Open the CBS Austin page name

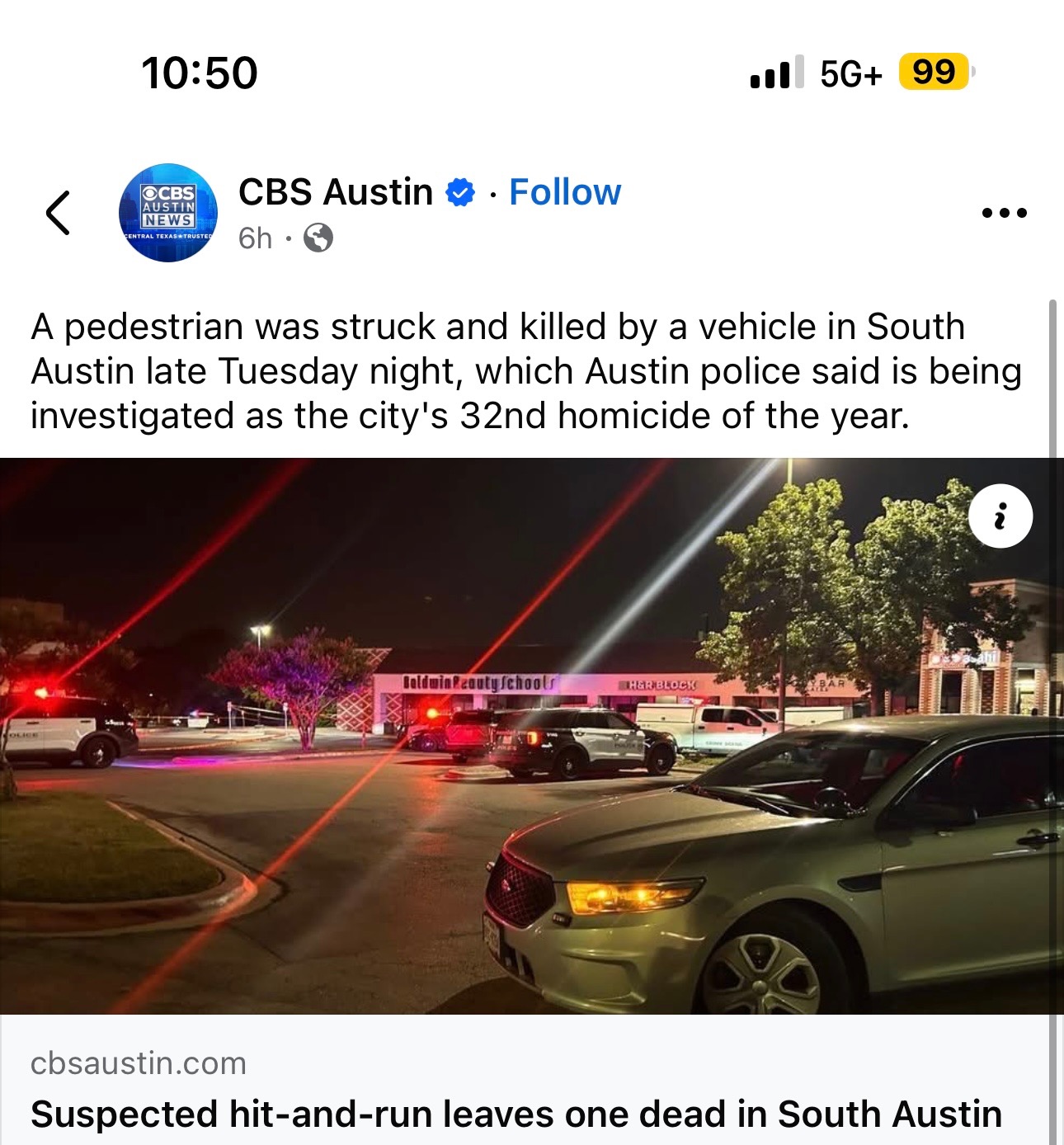[x=336, y=192]
